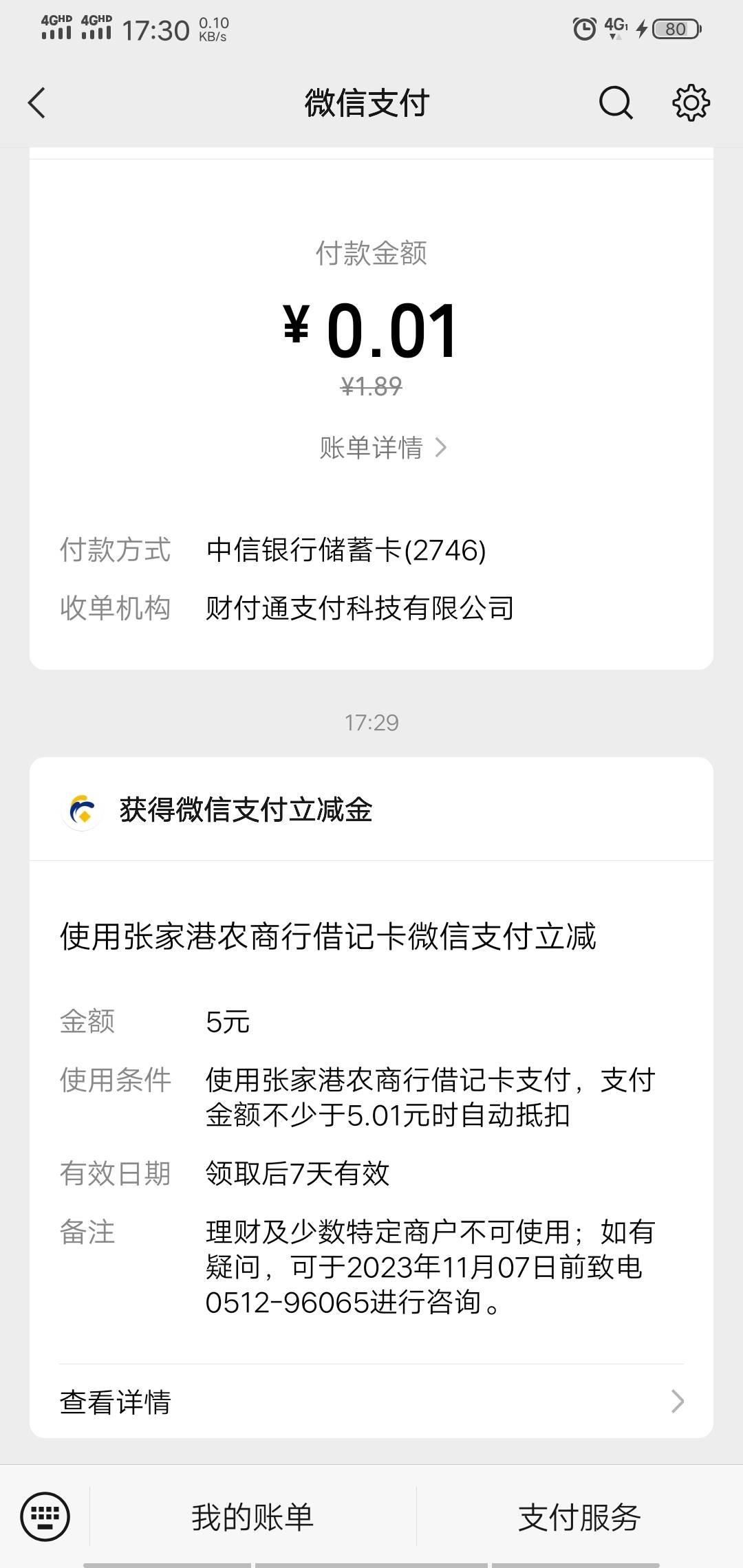
Task: Open 支付服务 menu
Action: [x=579, y=1518]
